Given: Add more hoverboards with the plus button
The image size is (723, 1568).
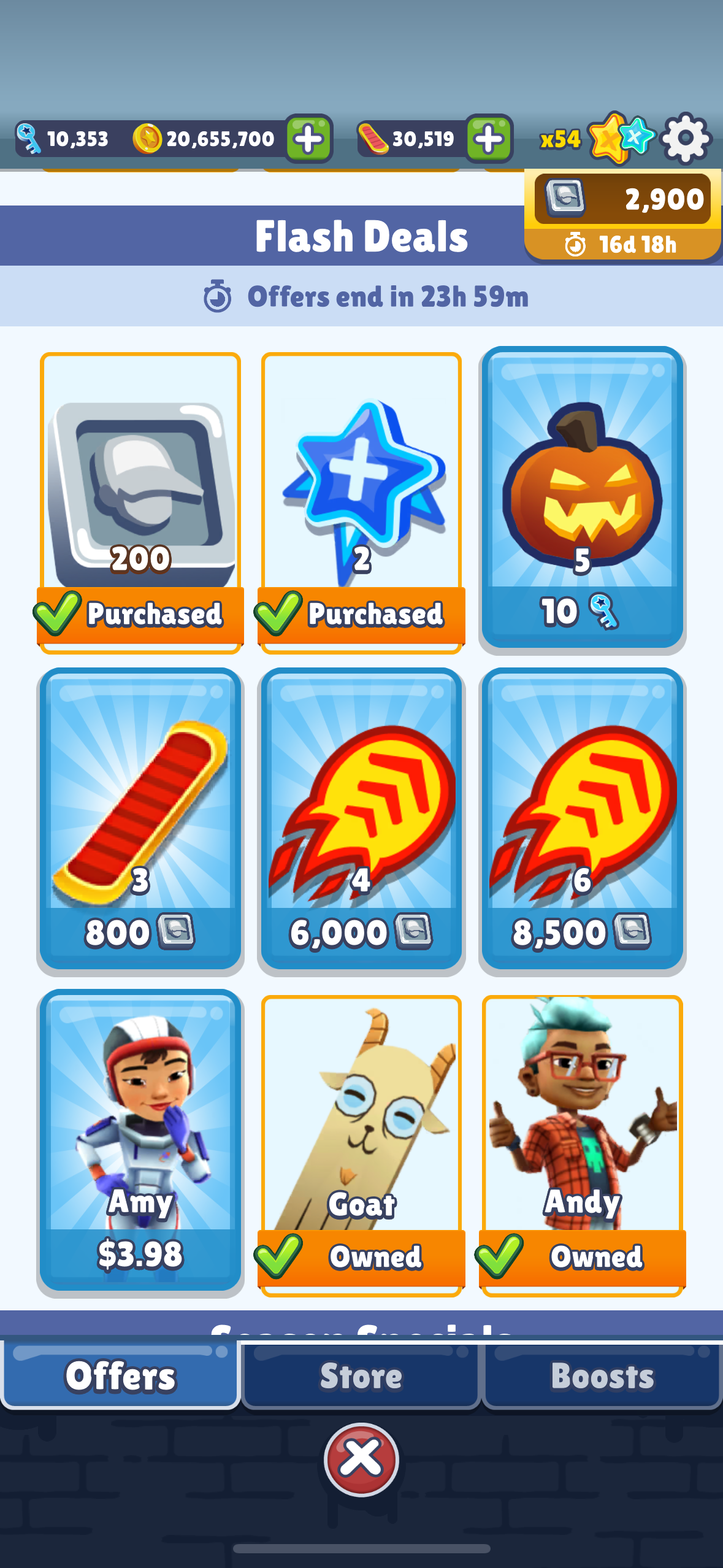Looking at the screenshot, I should point(489,139).
